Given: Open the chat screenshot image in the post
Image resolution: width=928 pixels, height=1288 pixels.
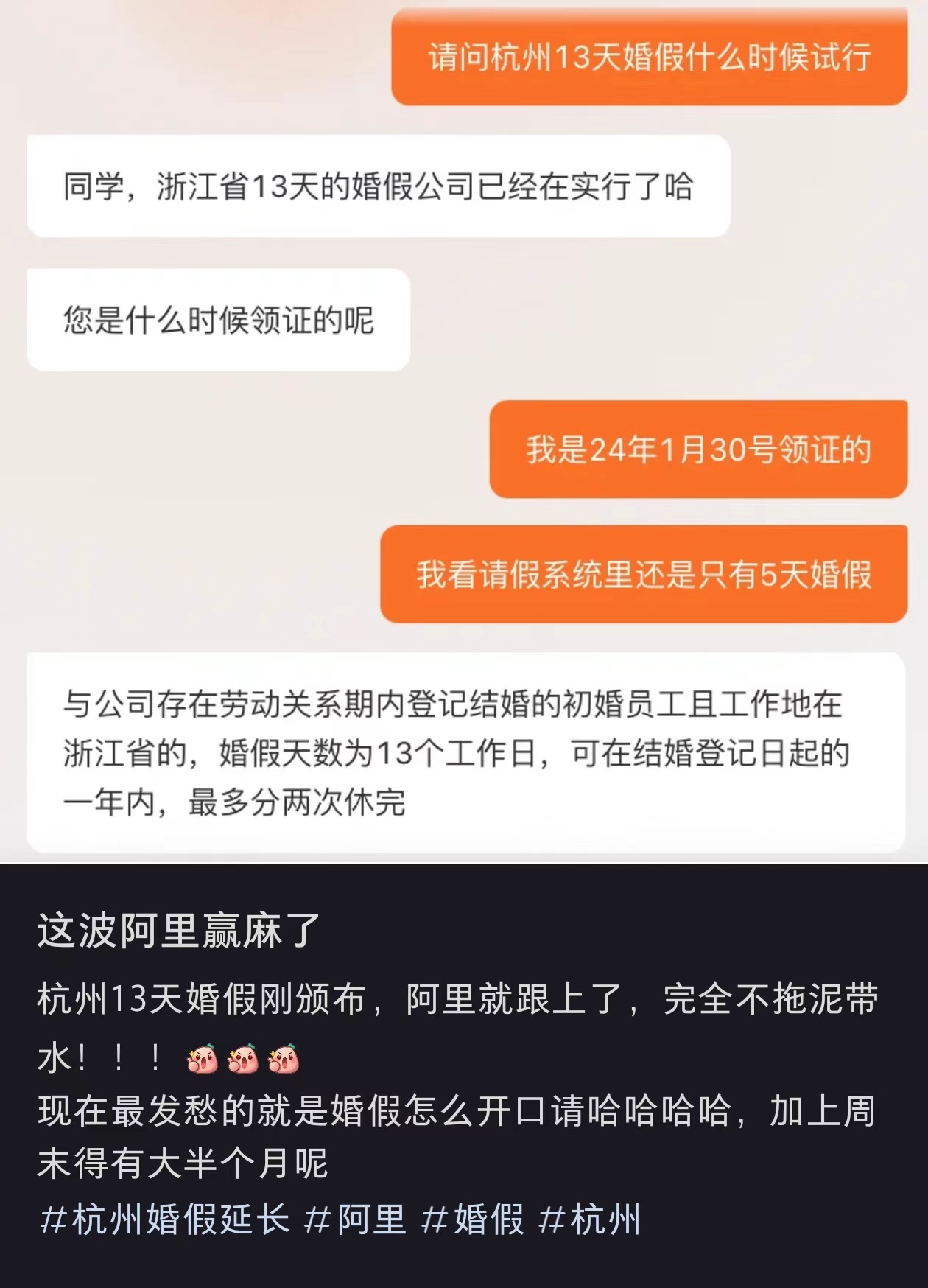Looking at the screenshot, I should 464,431.
